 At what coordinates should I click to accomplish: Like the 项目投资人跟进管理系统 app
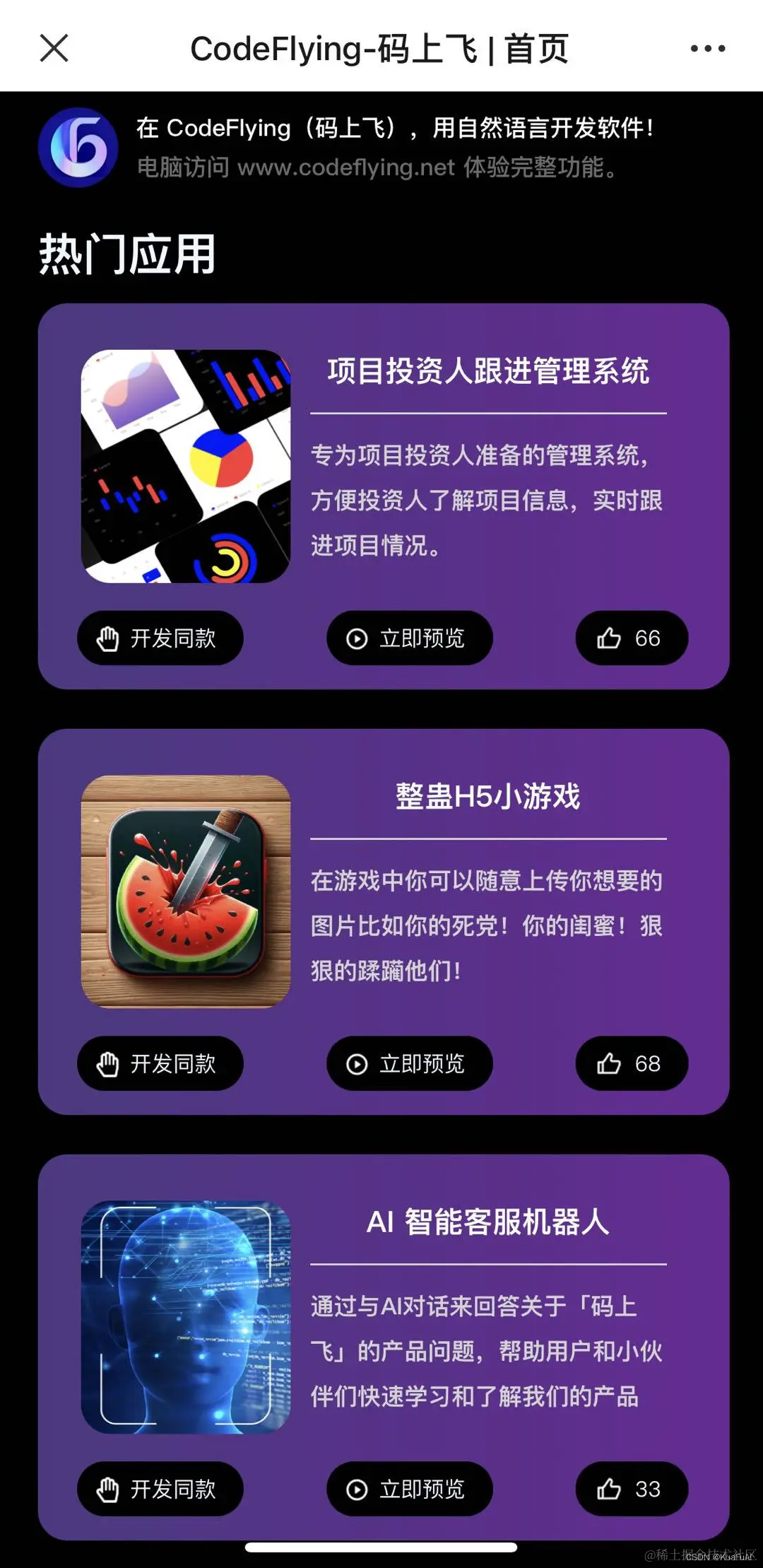click(x=631, y=638)
